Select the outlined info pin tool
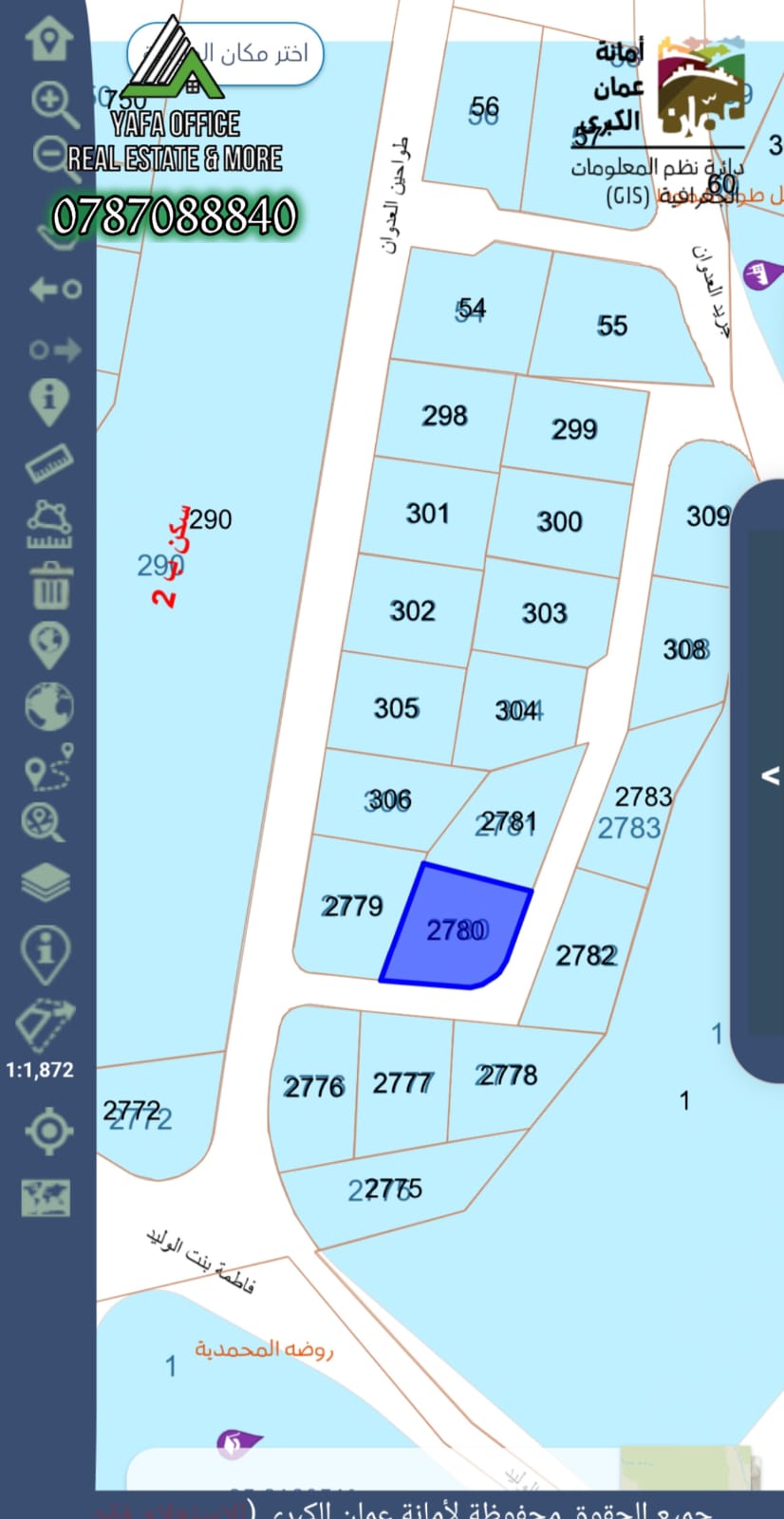The height and width of the screenshot is (1519, 784). point(46,953)
